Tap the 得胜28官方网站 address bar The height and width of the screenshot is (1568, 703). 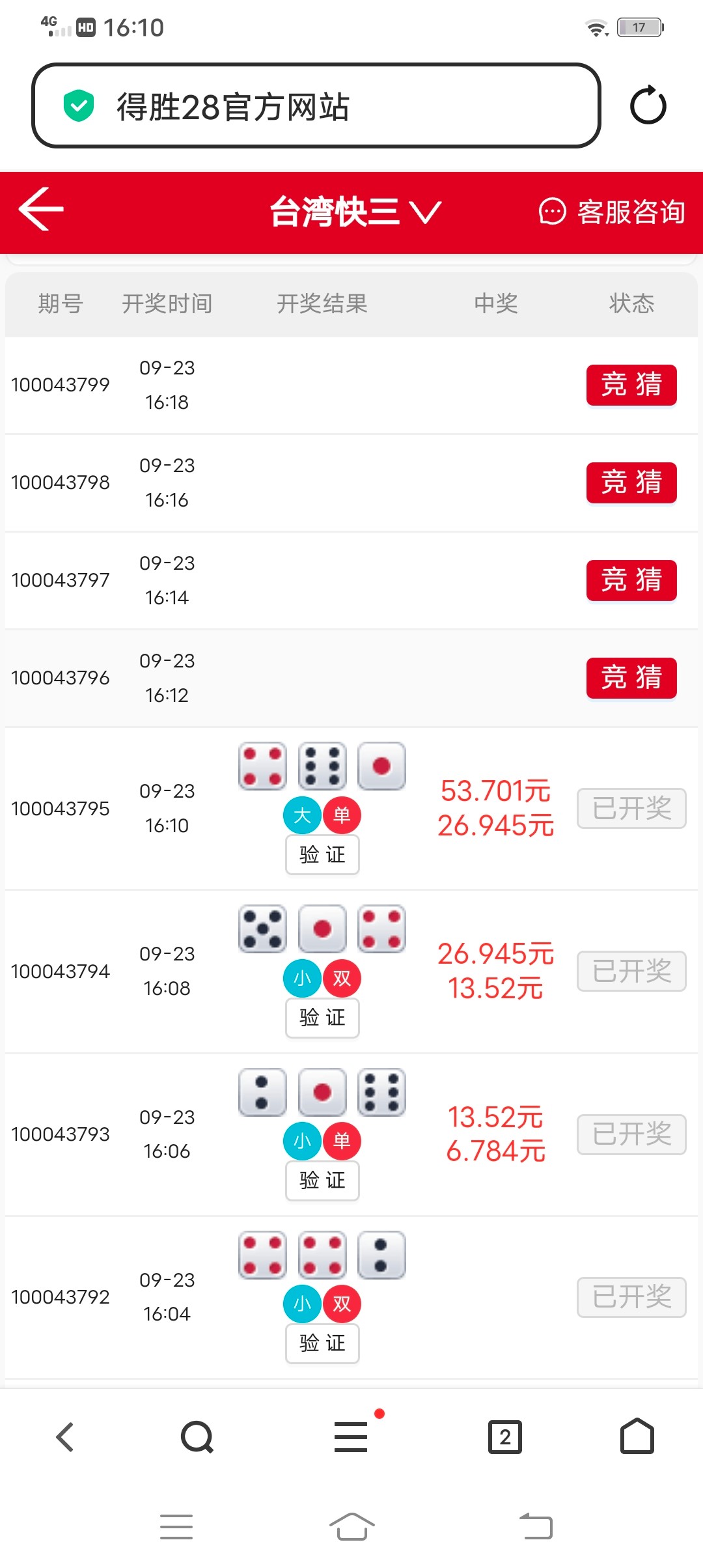316,105
